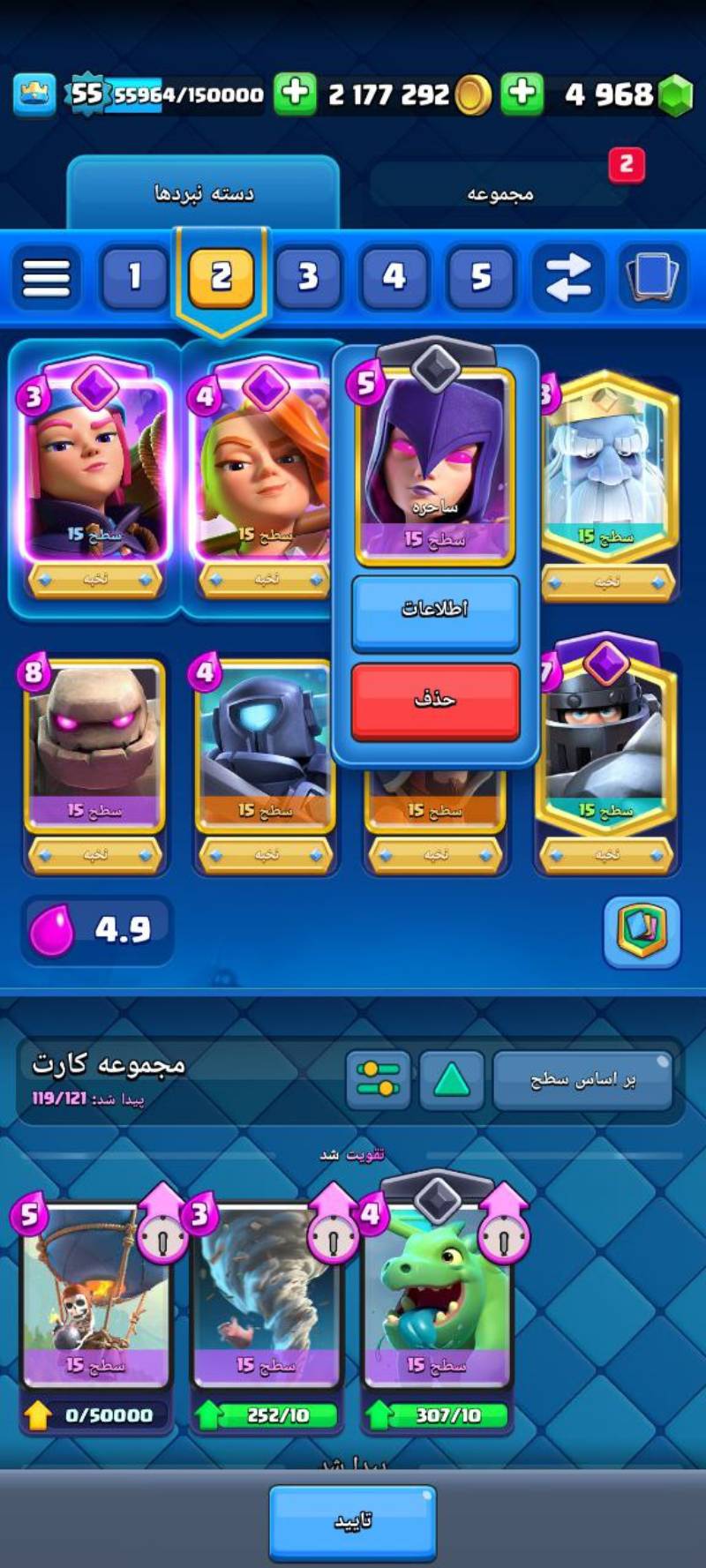Screen dimensions: 706x1568
Task: Tap the red حذف remove button
Action: coord(435,701)
